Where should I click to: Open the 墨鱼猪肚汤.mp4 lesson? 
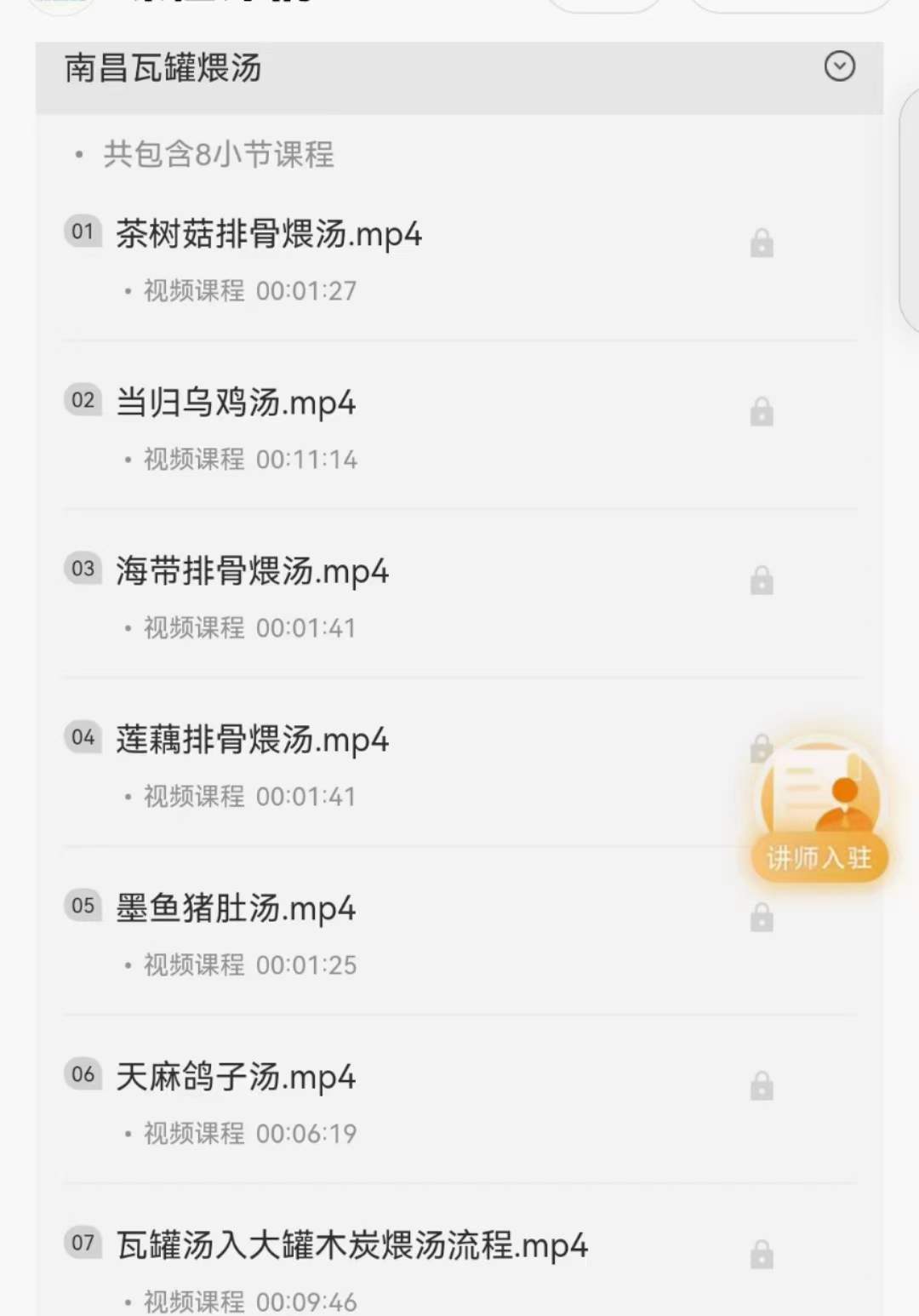pos(237,907)
